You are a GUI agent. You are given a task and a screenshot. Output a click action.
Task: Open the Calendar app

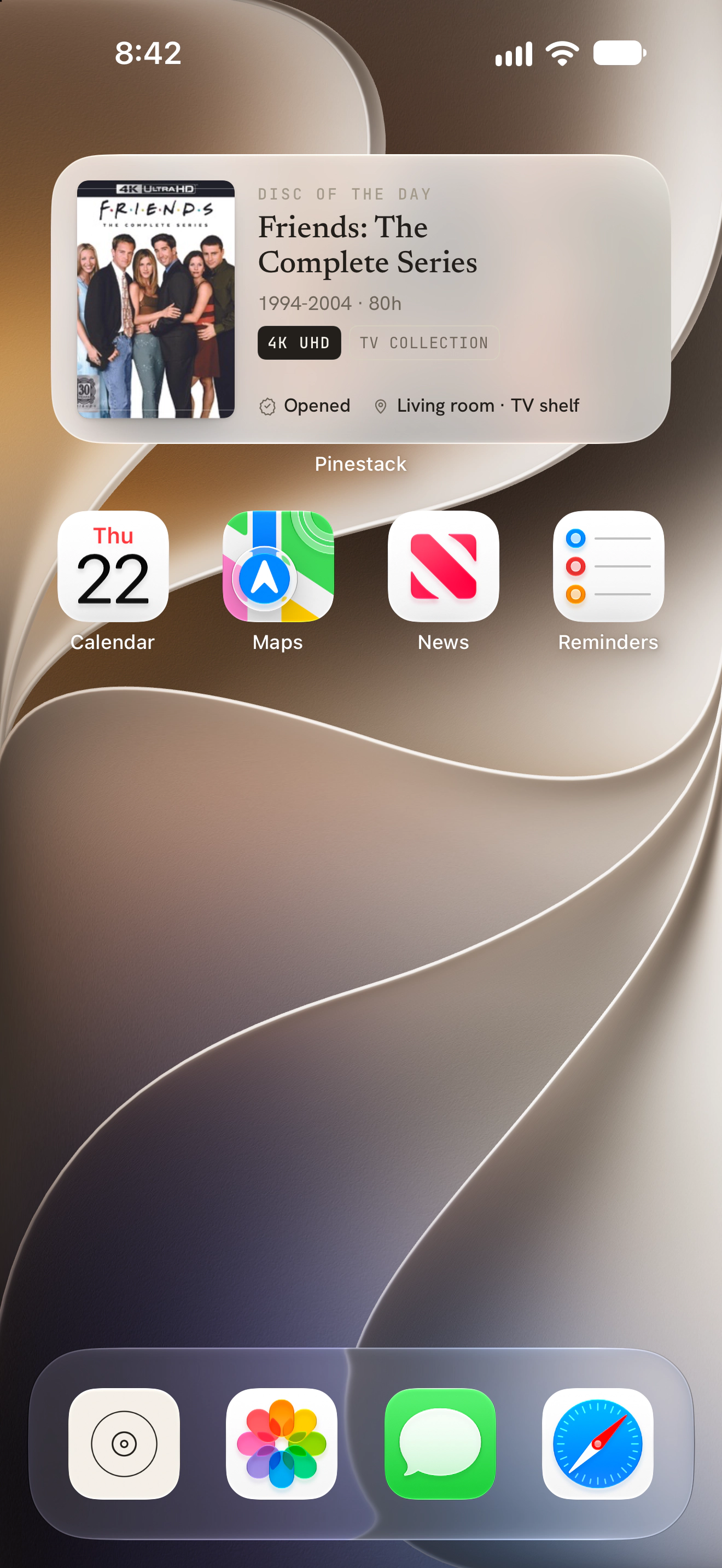(113, 566)
